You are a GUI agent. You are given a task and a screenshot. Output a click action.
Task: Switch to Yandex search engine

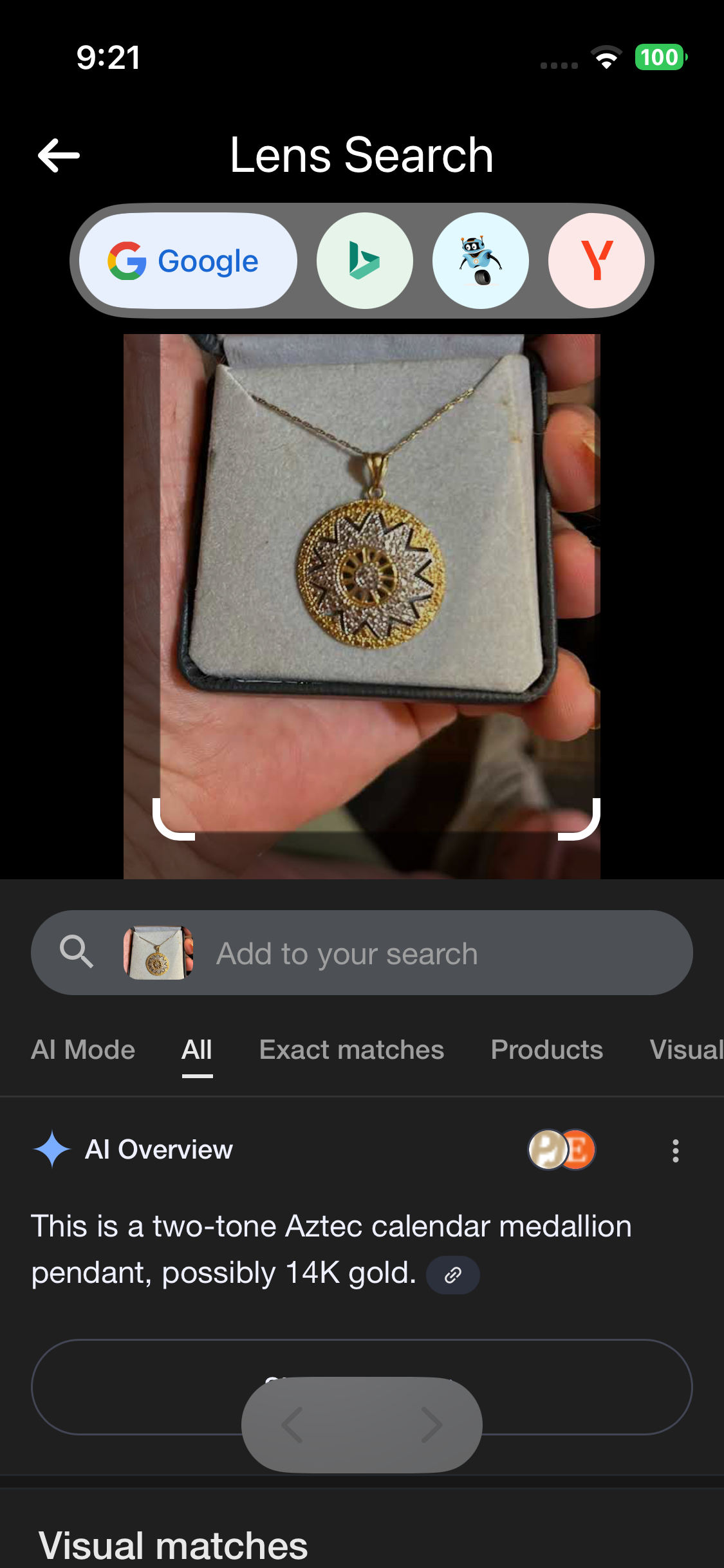pos(596,261)
